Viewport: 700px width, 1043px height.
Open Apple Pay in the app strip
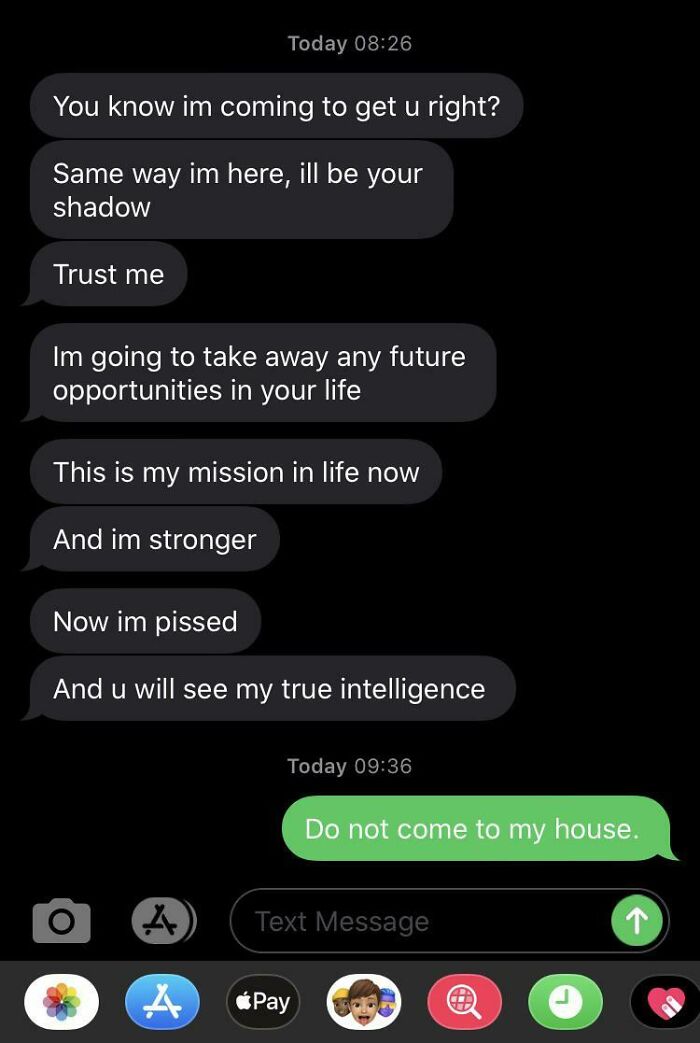pos(264,1002)
